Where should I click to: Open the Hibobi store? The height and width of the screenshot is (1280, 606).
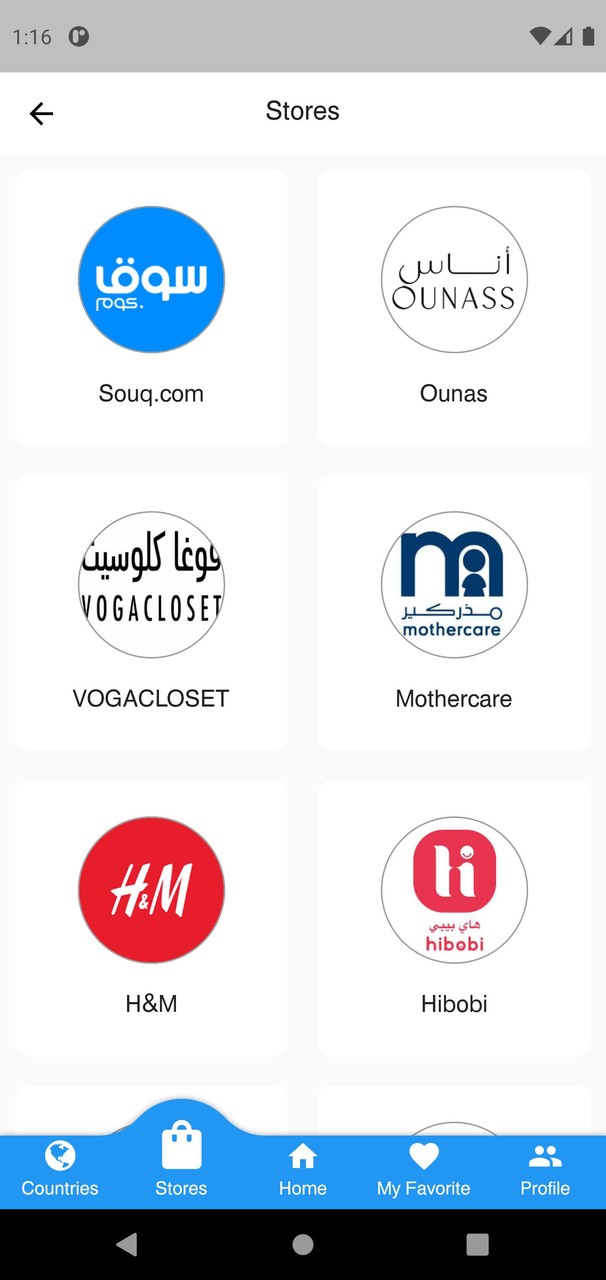coord(454,917)
